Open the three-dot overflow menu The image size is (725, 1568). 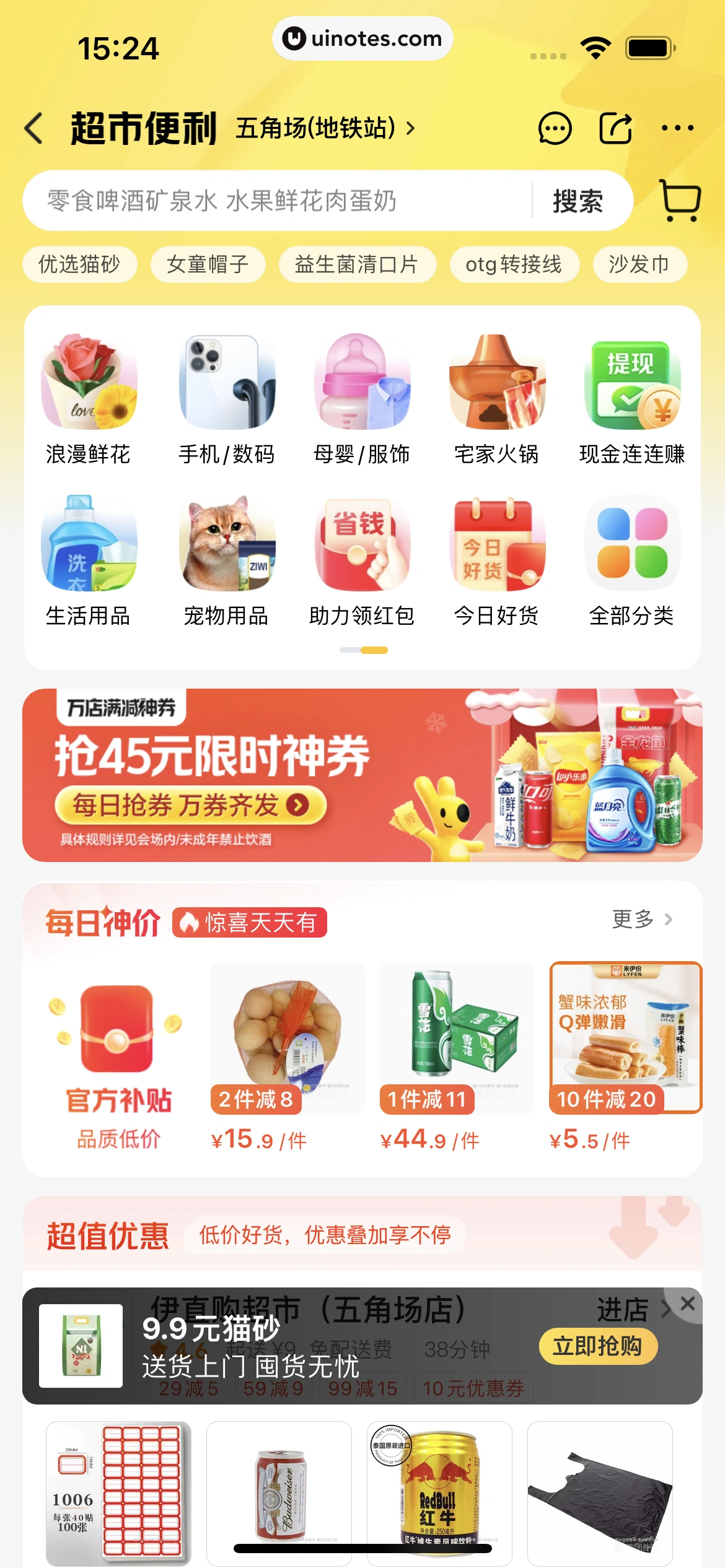point(677,129)
